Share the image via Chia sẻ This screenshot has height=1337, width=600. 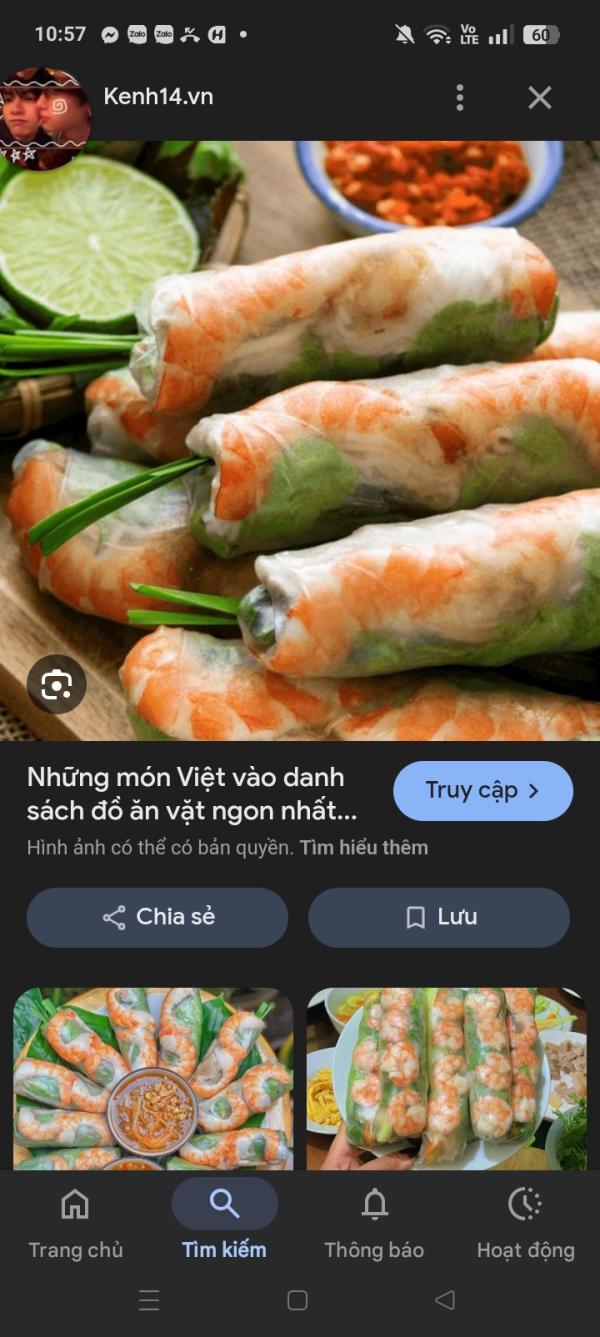[157, 917]
